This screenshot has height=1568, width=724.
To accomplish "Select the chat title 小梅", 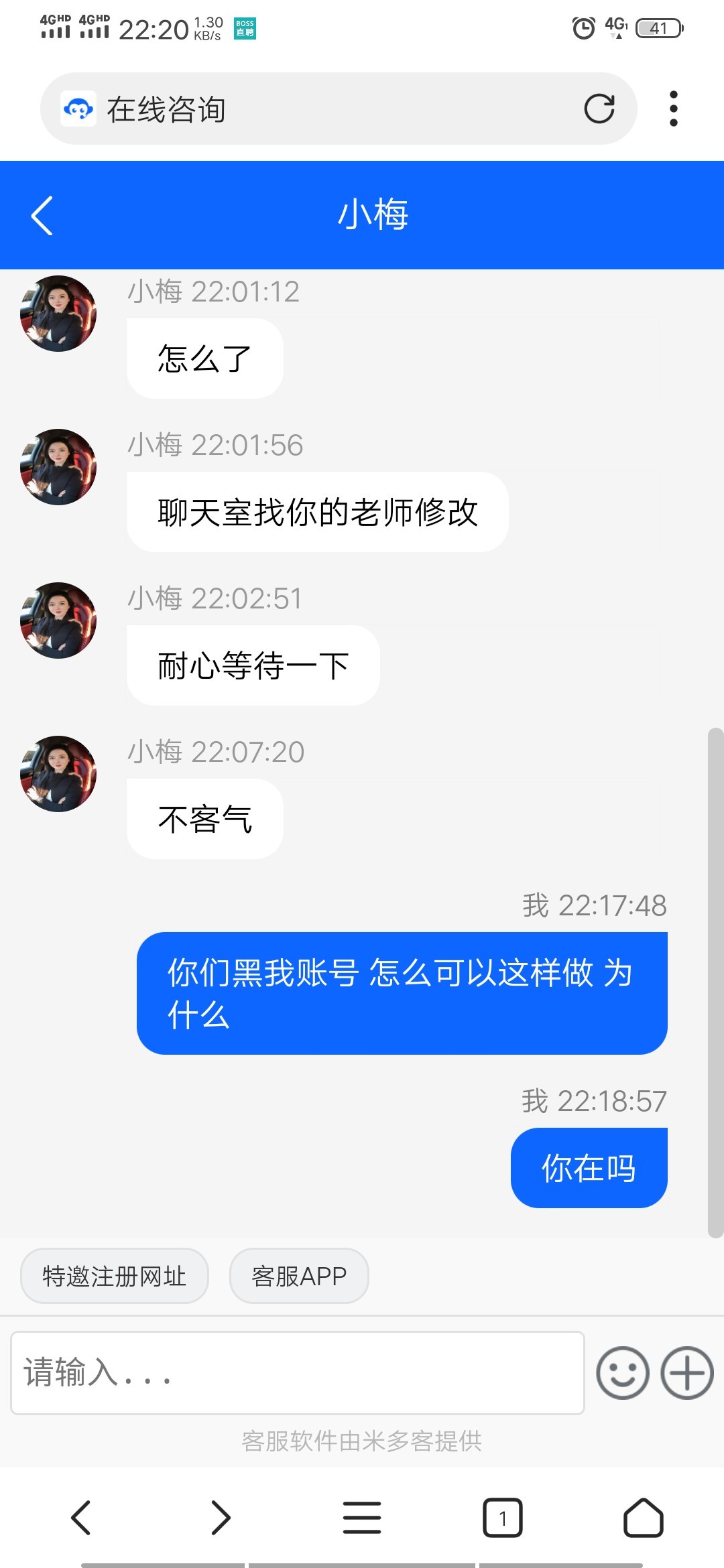I will pyautogui.click(x=377, y=216).
